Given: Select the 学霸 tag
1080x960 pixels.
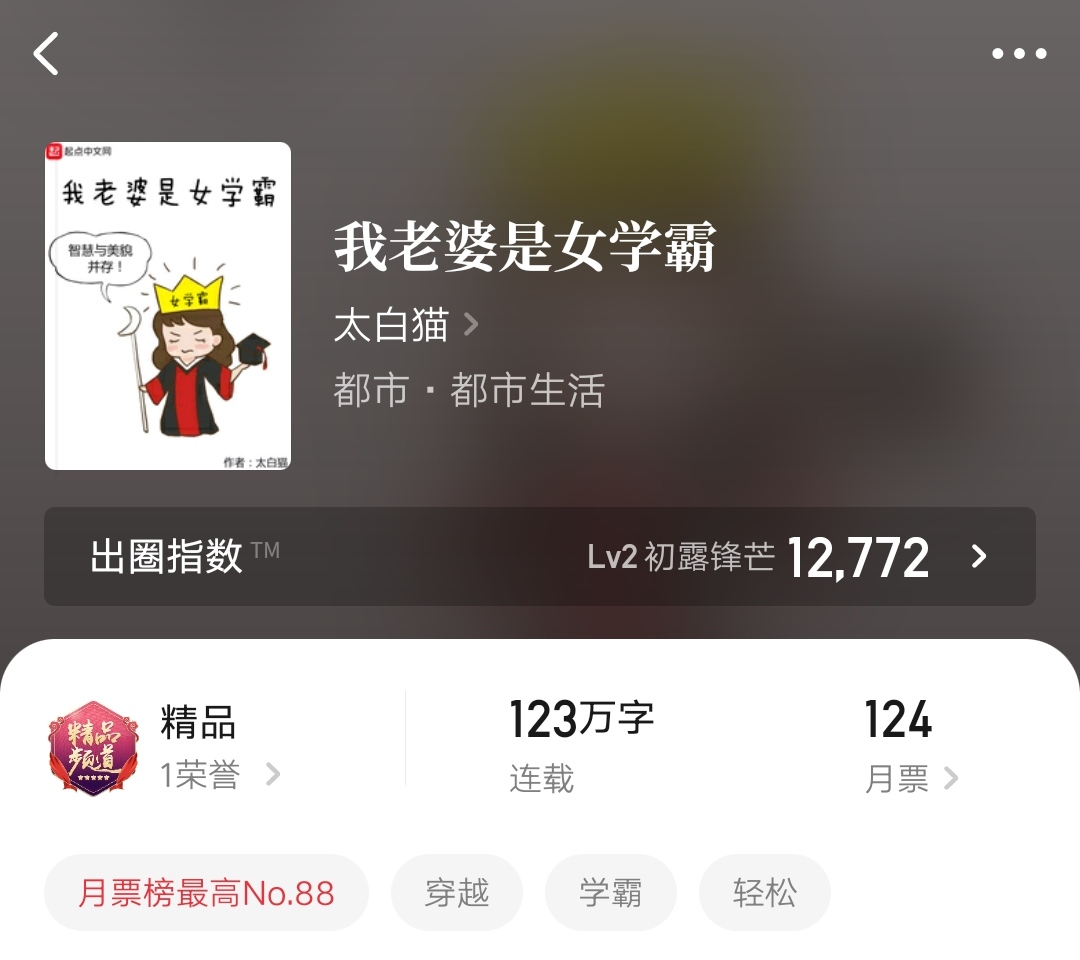Looking at the screenshot, I should click(611, 893).
